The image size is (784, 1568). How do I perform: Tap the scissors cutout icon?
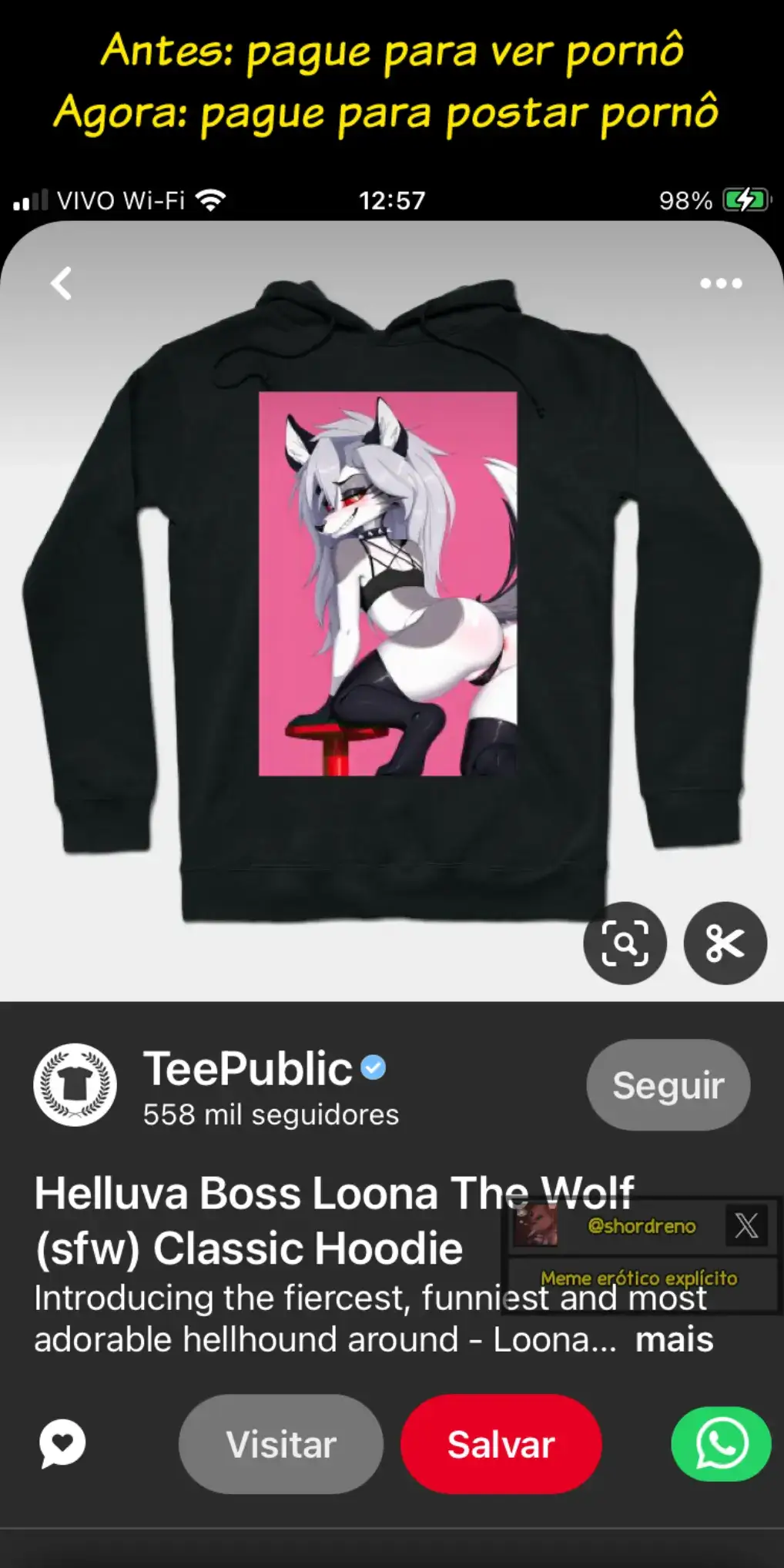point(725,943)
